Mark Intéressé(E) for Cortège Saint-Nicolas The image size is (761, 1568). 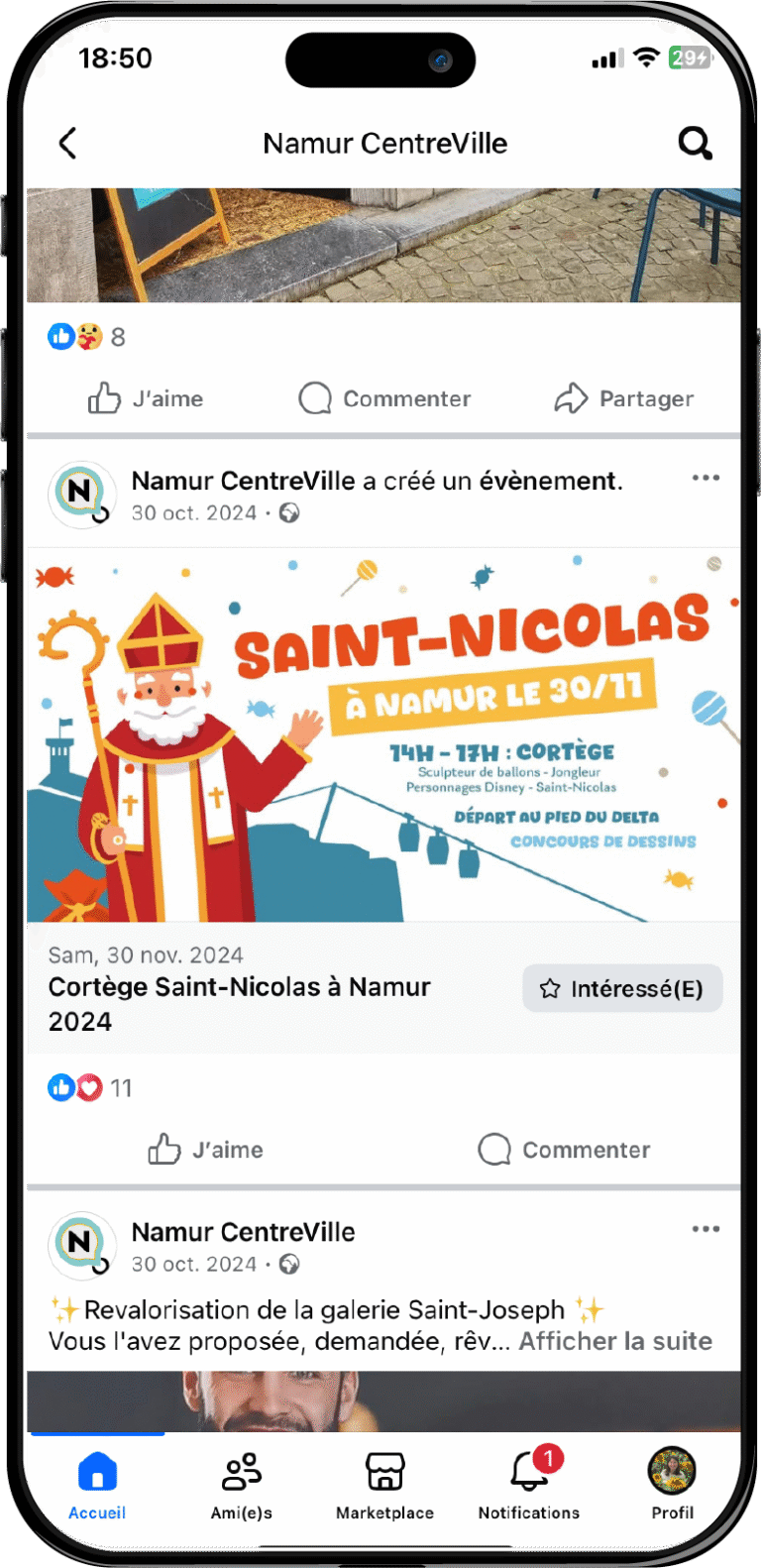click(x=622, y=988)
